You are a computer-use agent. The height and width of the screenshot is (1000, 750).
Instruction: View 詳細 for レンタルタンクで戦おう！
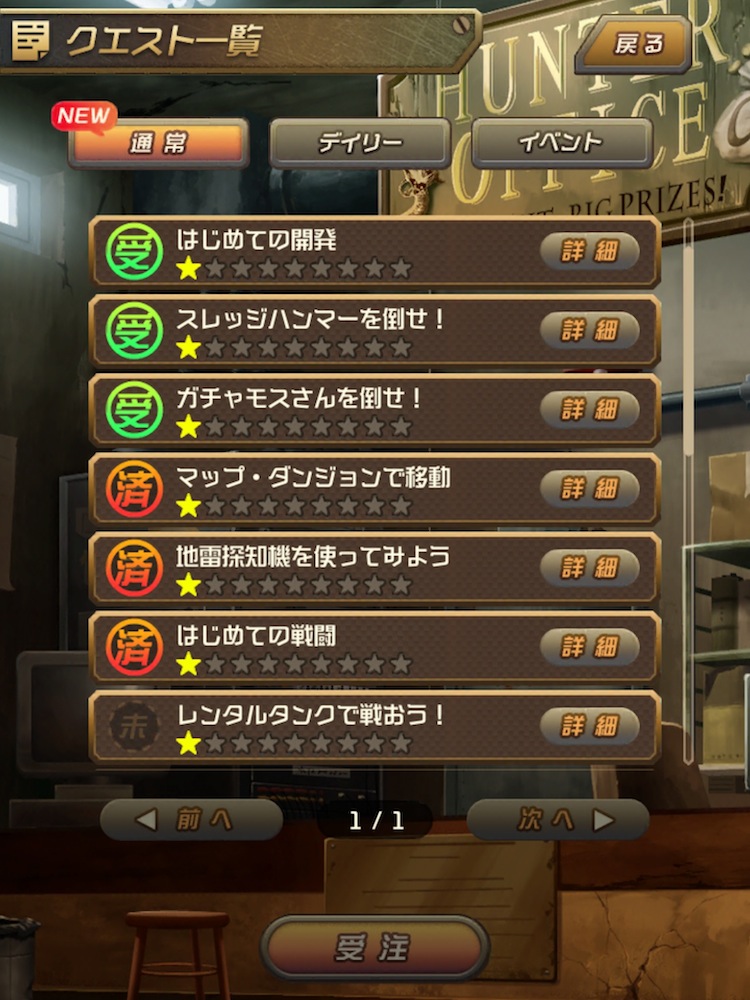coord(589,725)
